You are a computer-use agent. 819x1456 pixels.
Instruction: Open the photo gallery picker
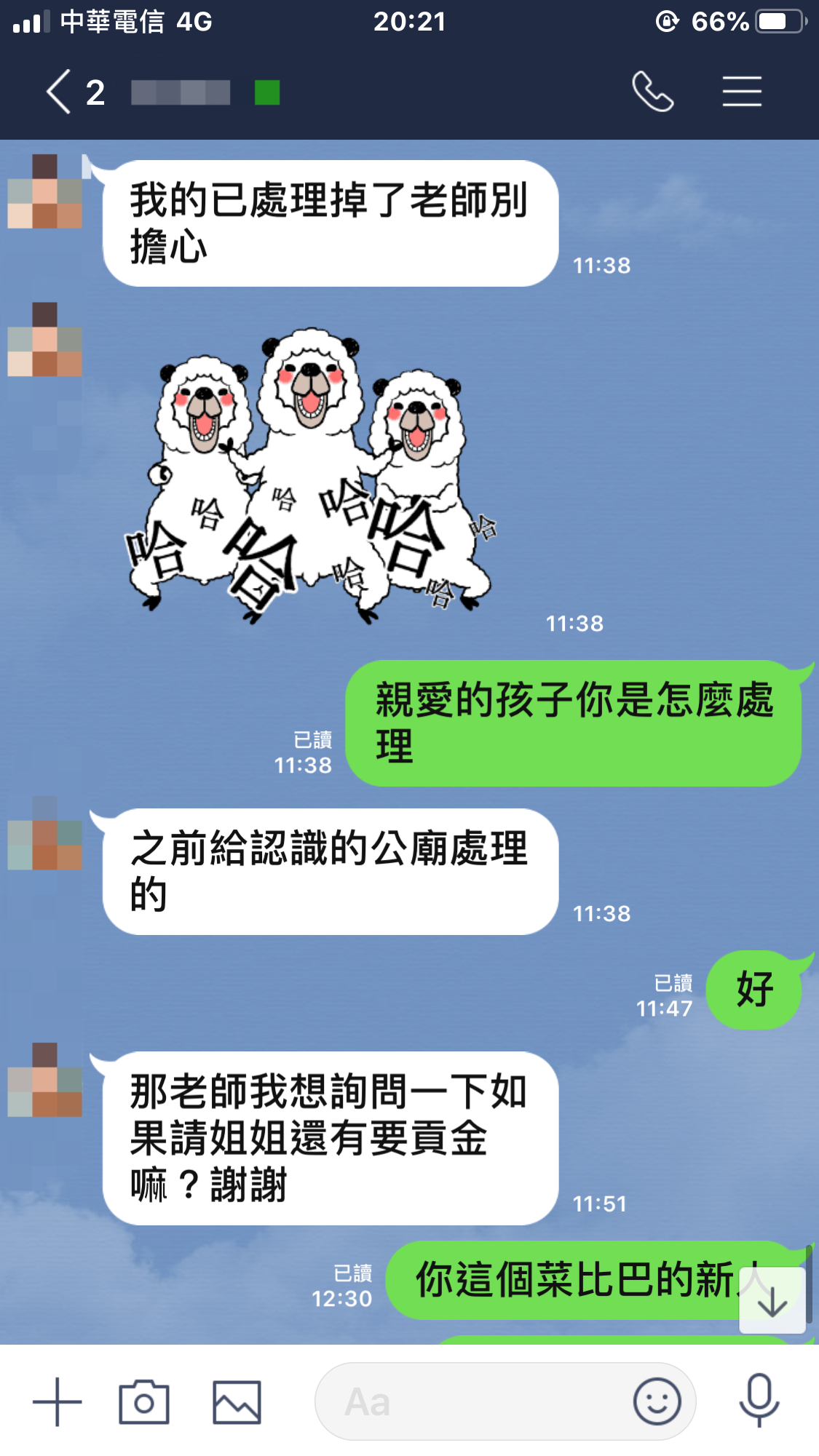(x=237, y=1401)
